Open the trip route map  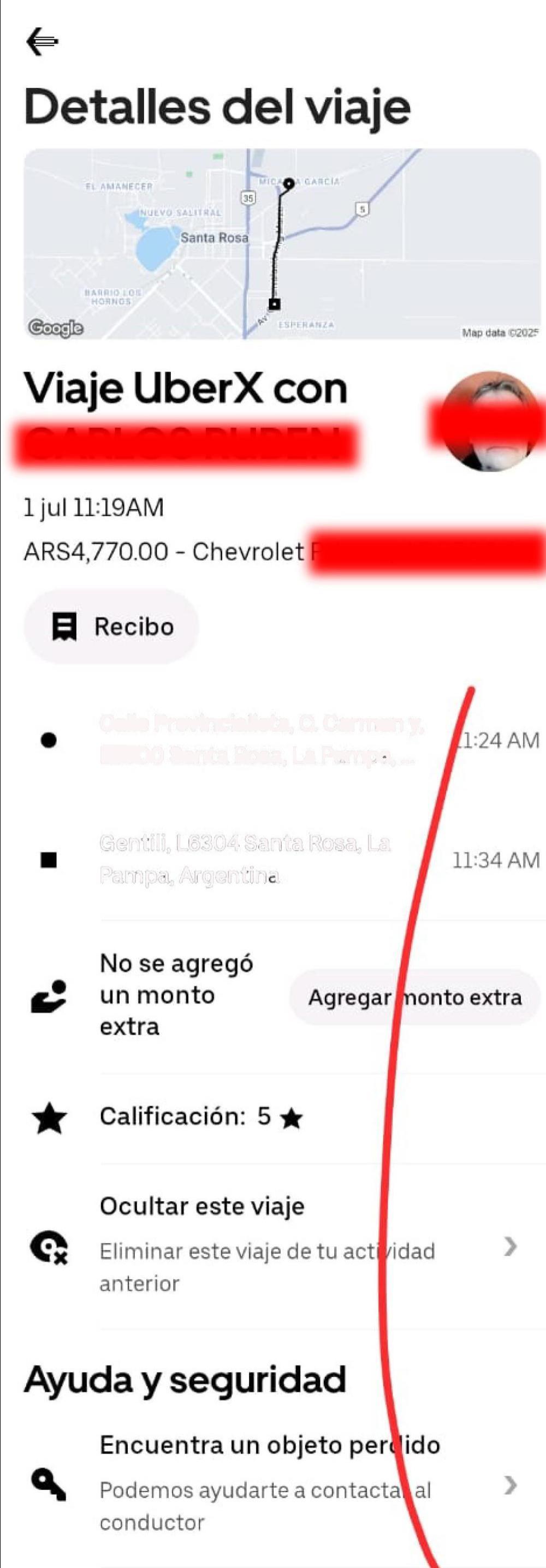click(282, 243)
